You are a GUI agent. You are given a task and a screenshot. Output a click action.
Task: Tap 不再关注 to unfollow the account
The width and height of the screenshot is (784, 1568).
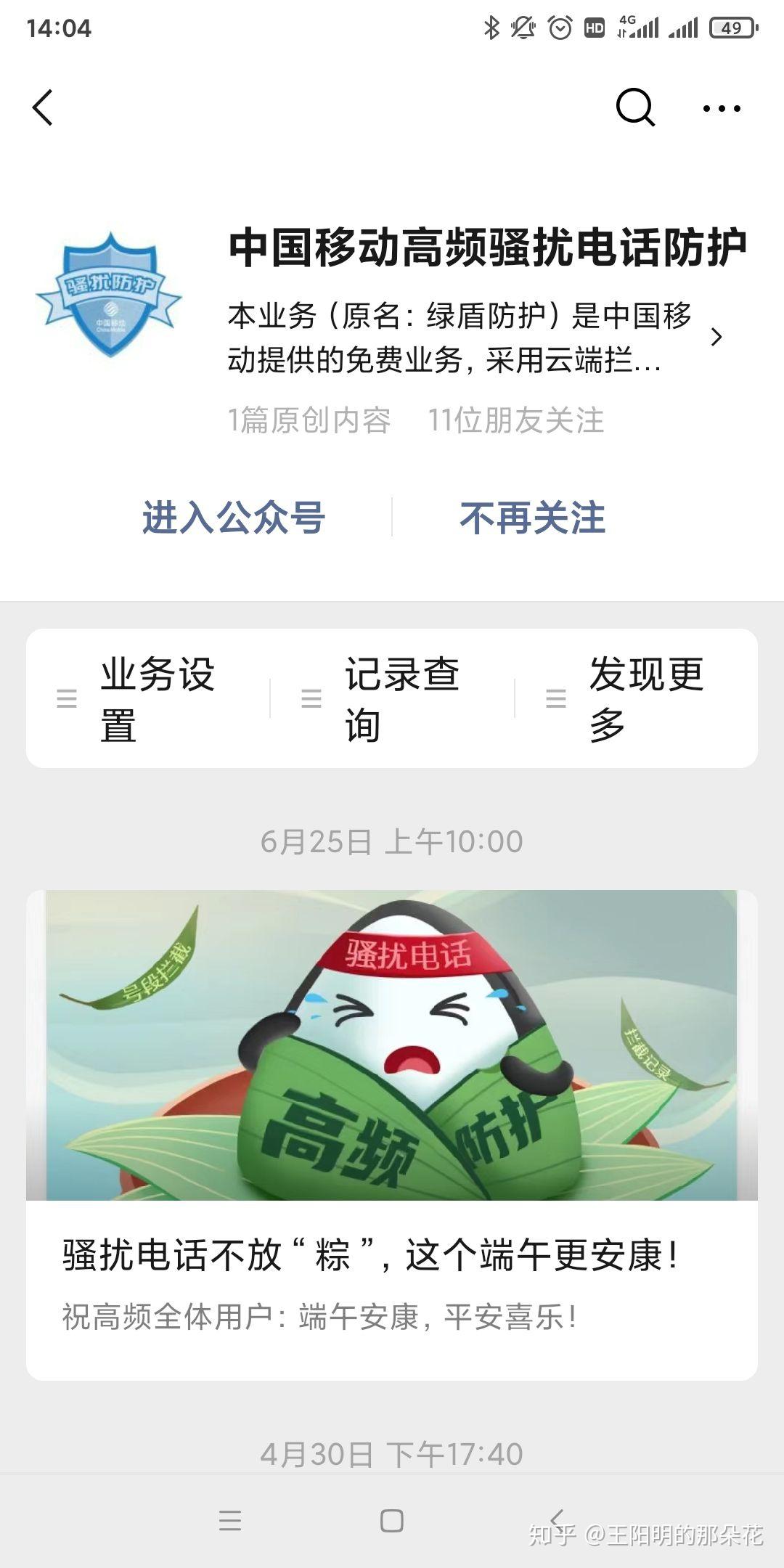(x=533, y=518)
